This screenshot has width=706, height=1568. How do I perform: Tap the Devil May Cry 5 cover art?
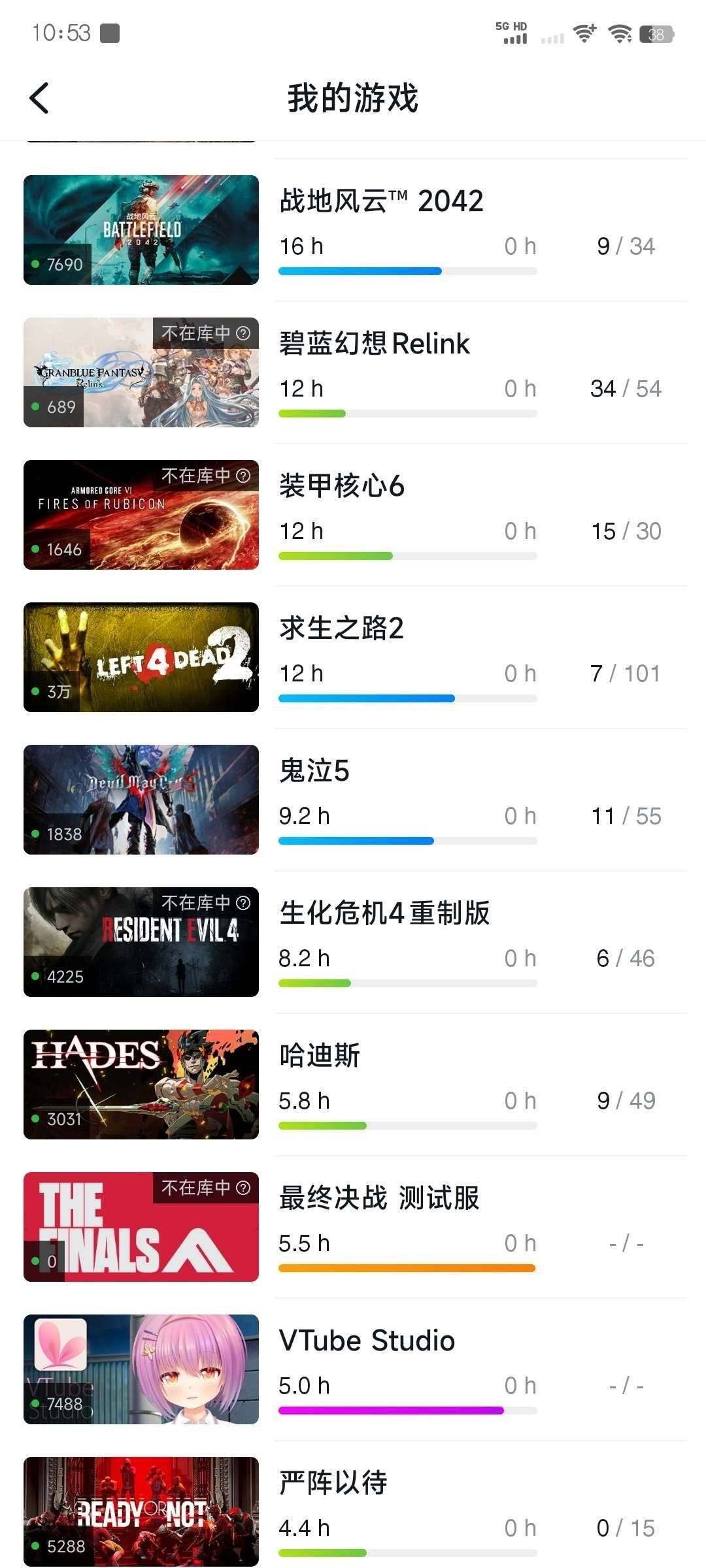(141, 799)
